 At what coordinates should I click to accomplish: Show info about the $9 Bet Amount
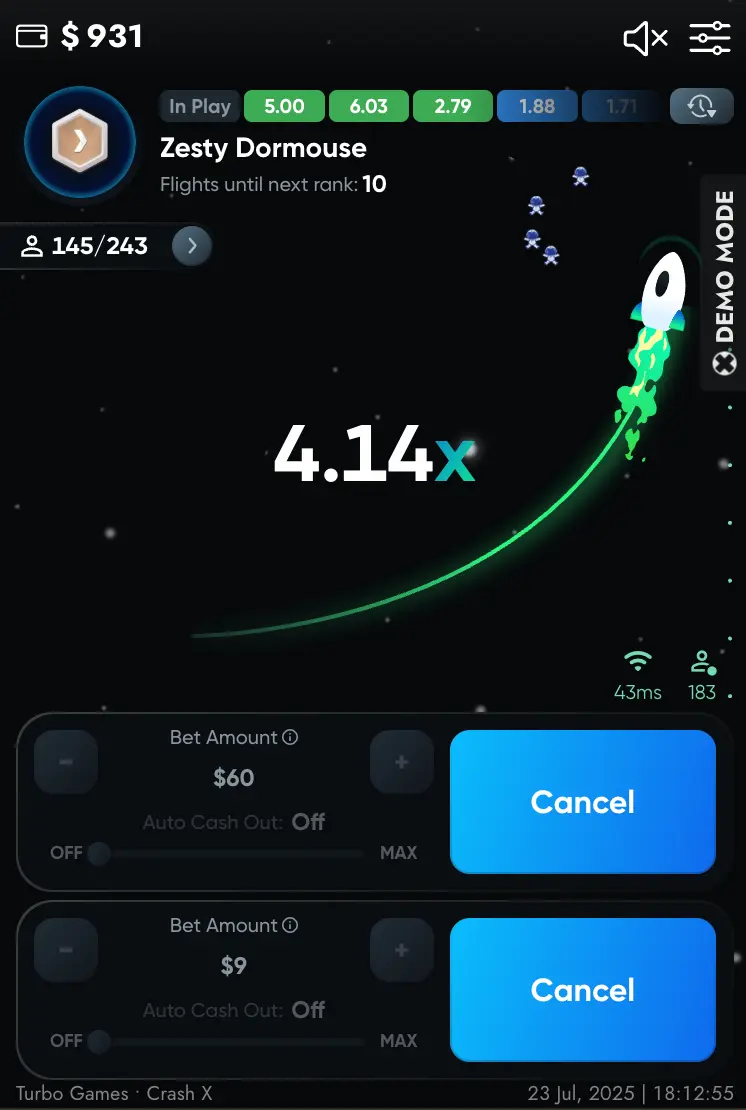click(291, 926)
